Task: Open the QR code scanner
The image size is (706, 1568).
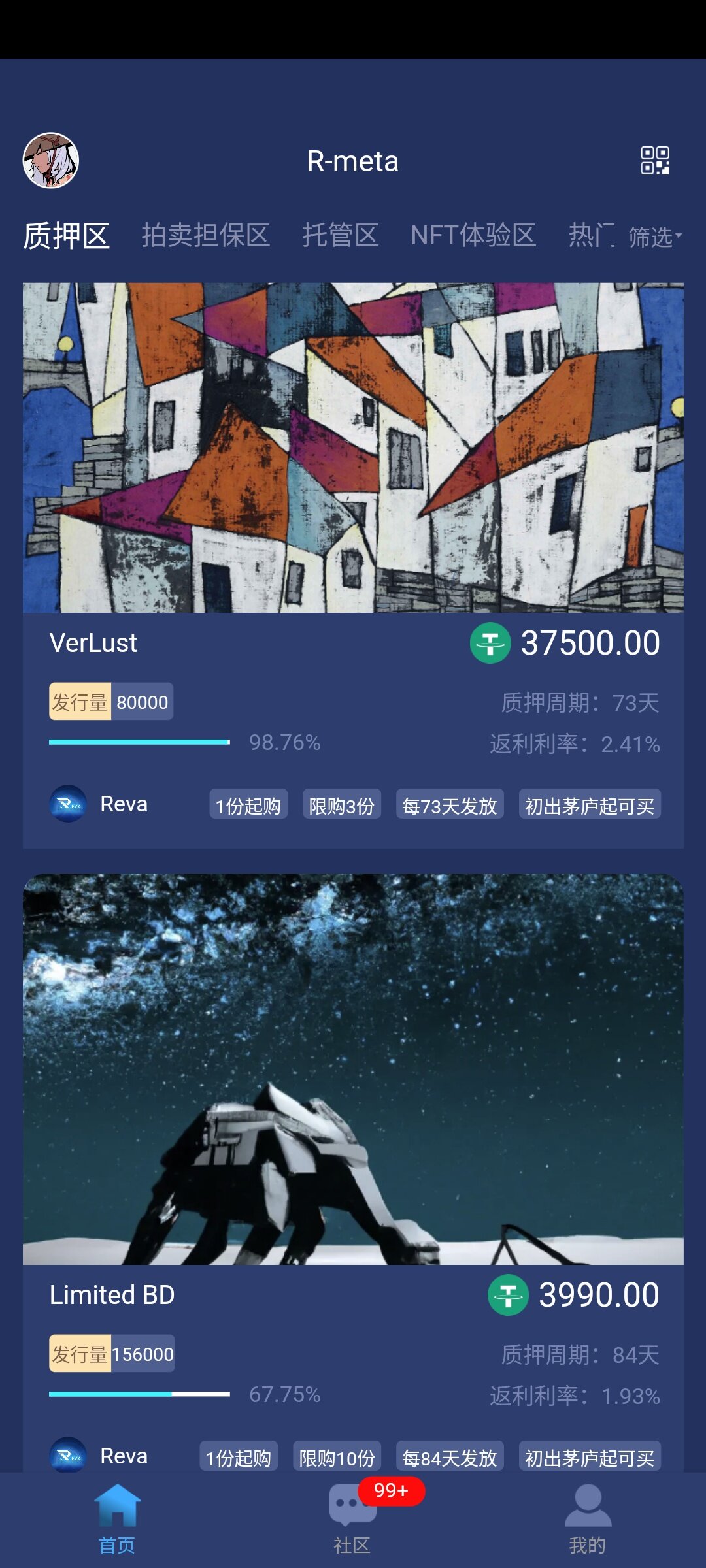Action: pos(654,161)
